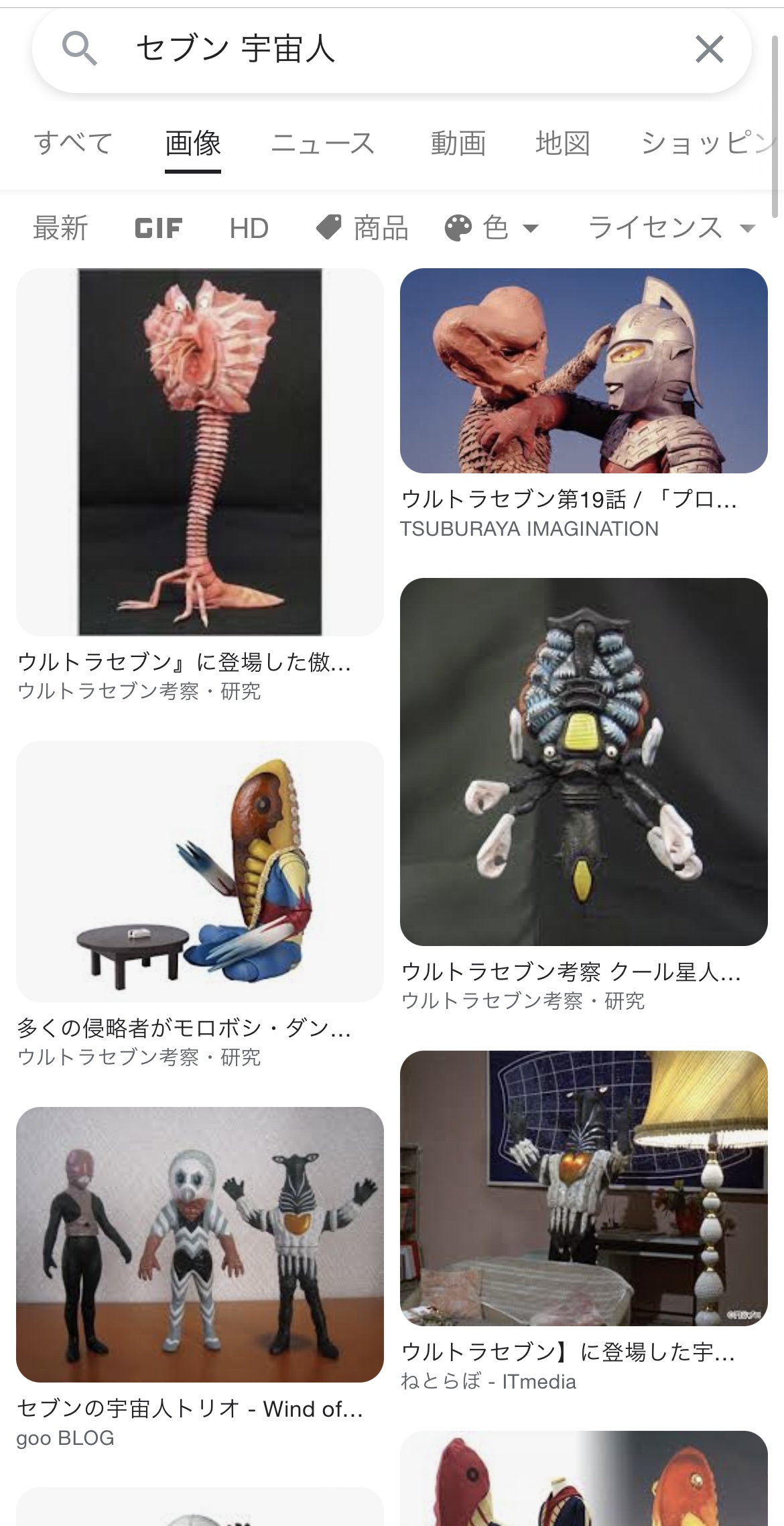Open the クール星人 image result
The image size is (784, 1526).
[584, 762]
